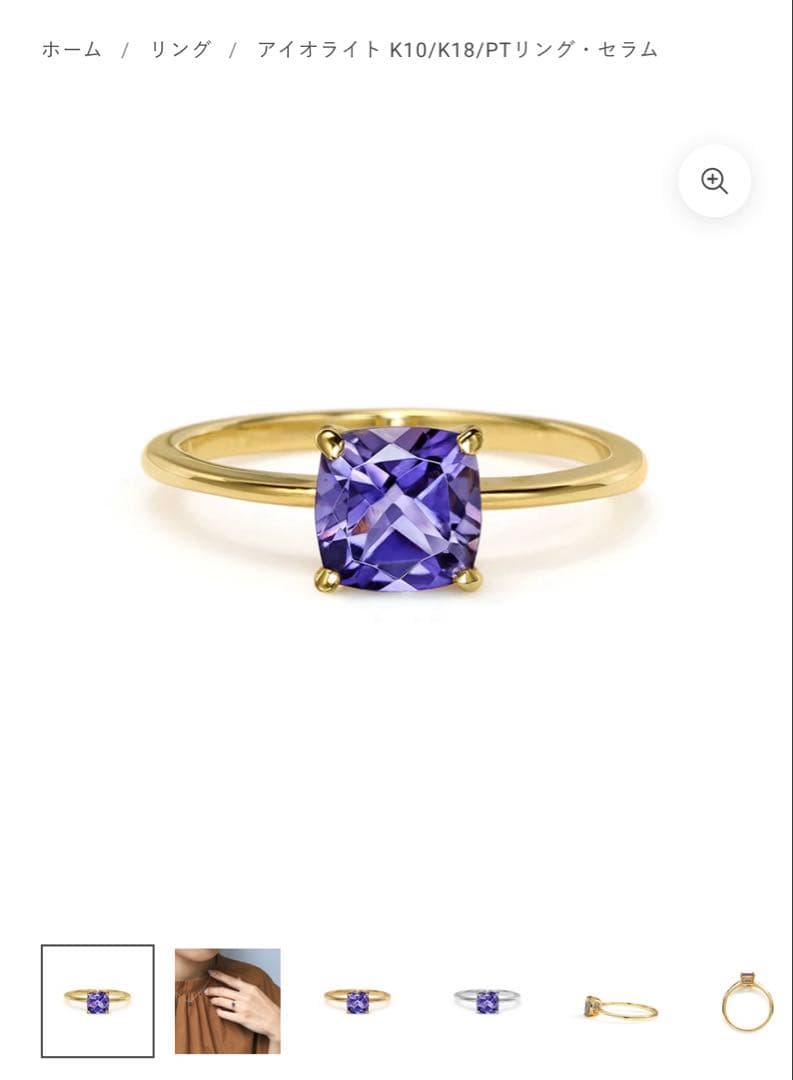
Task: Open the upright ring band thumbnail
Action: click(x=747, y=1001)
